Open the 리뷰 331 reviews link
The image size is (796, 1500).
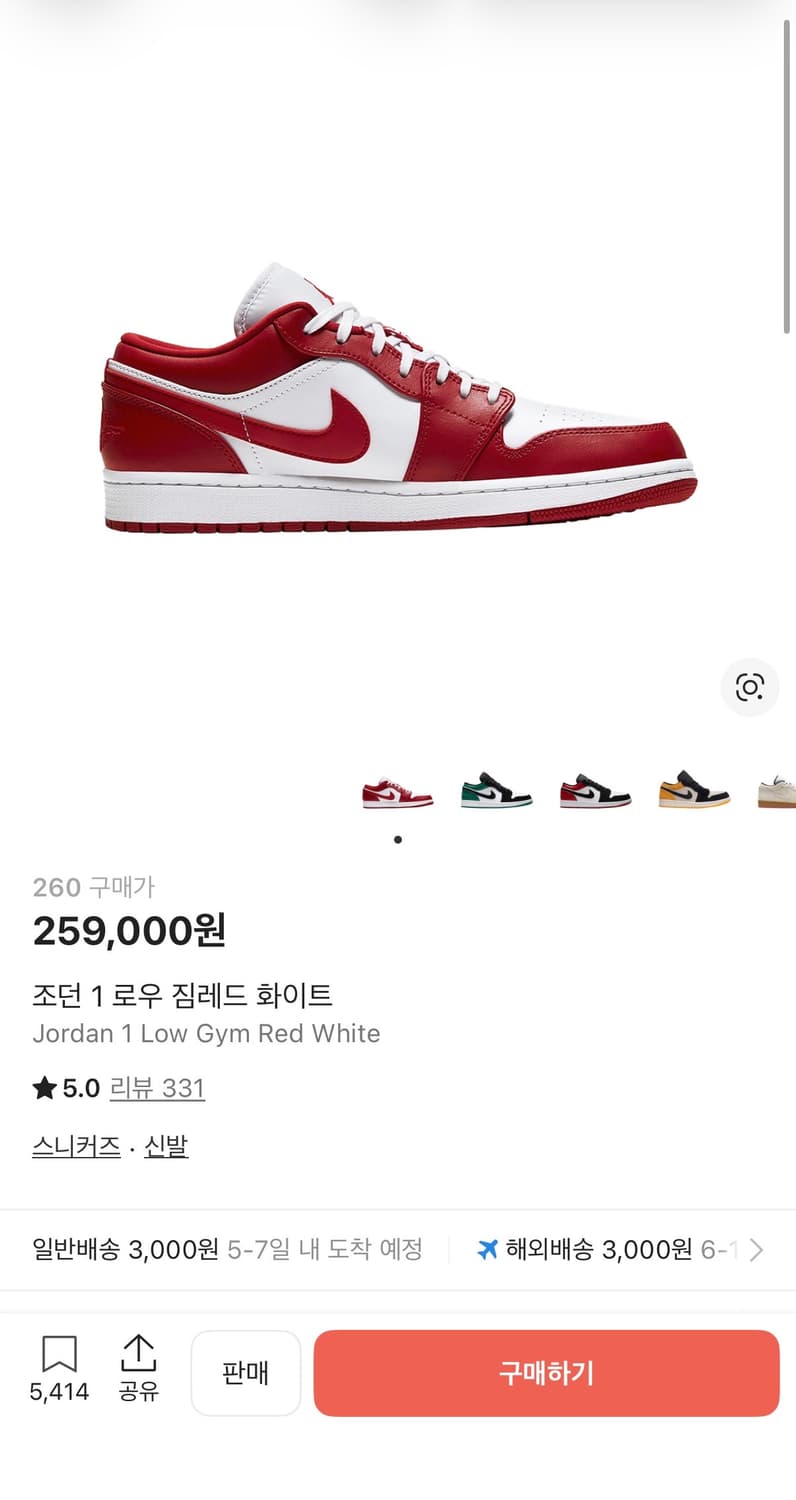157,1088
